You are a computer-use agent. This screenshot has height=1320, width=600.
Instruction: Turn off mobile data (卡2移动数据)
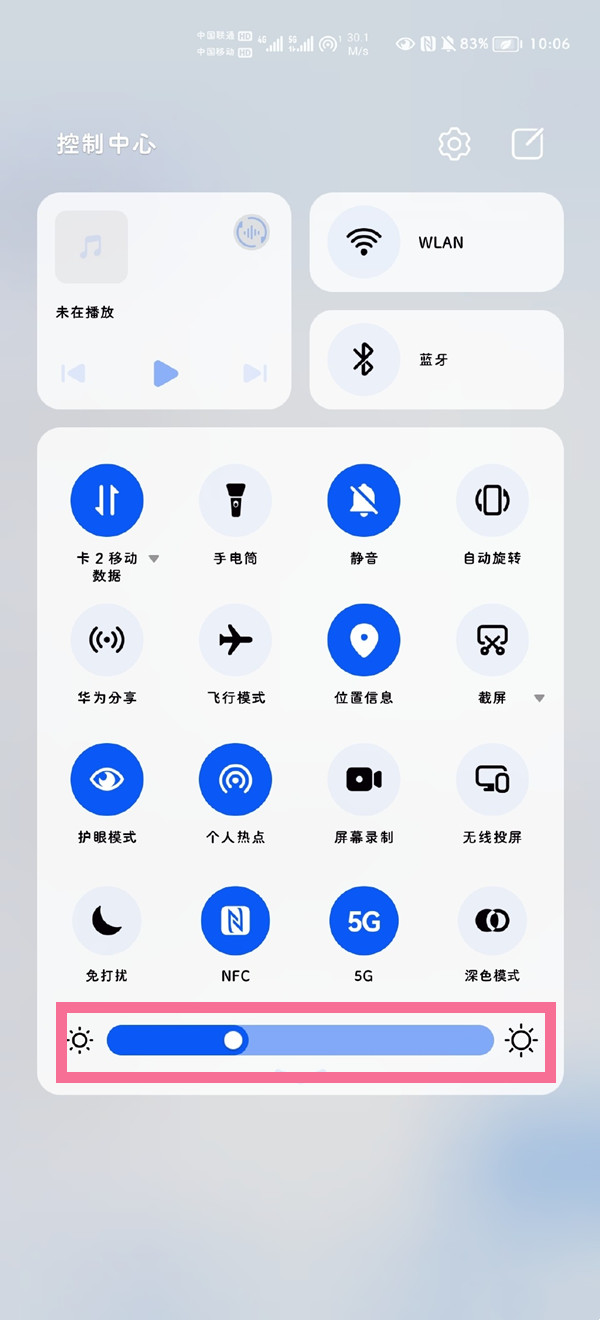point(107,500)
